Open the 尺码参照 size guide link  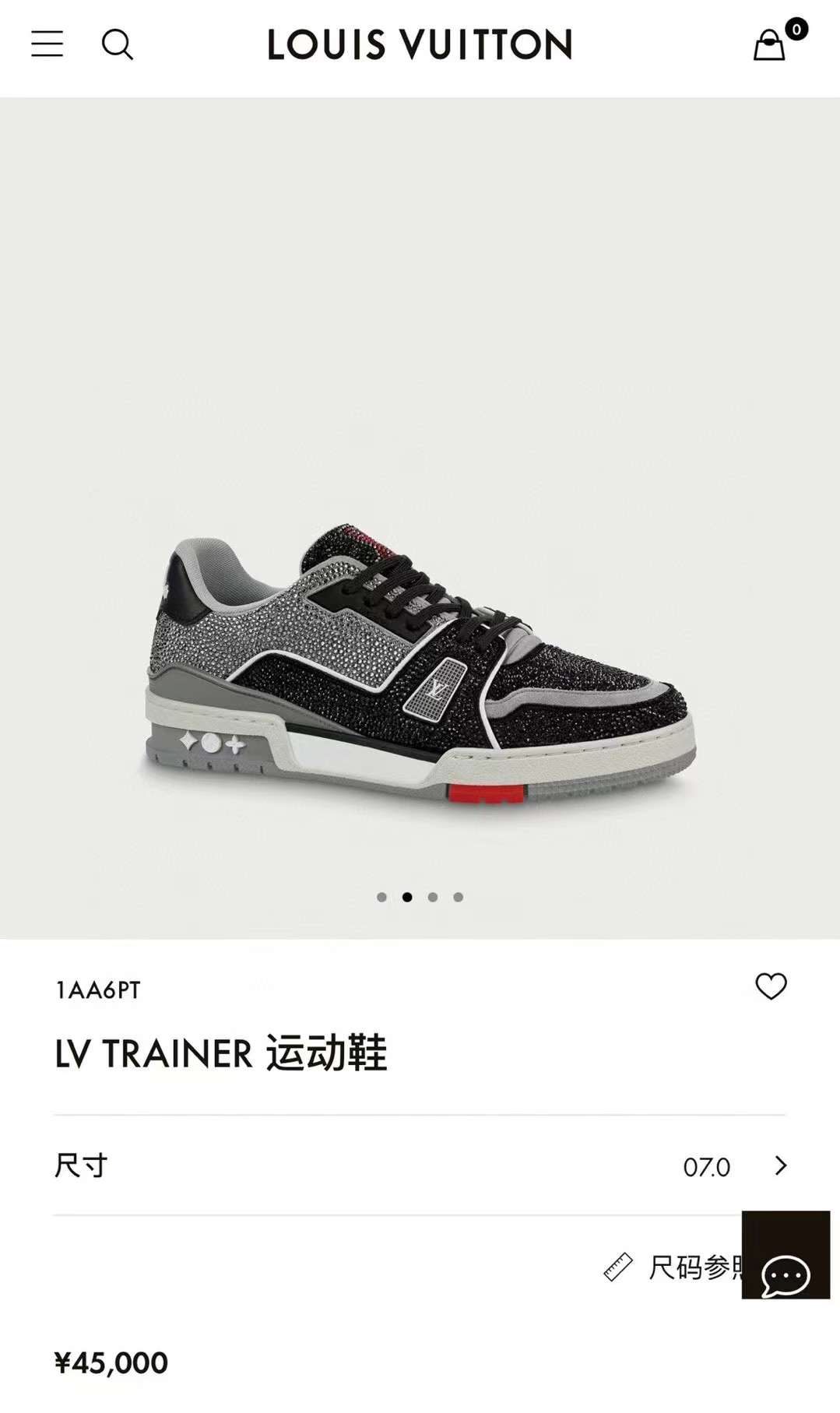point(673,1267)
